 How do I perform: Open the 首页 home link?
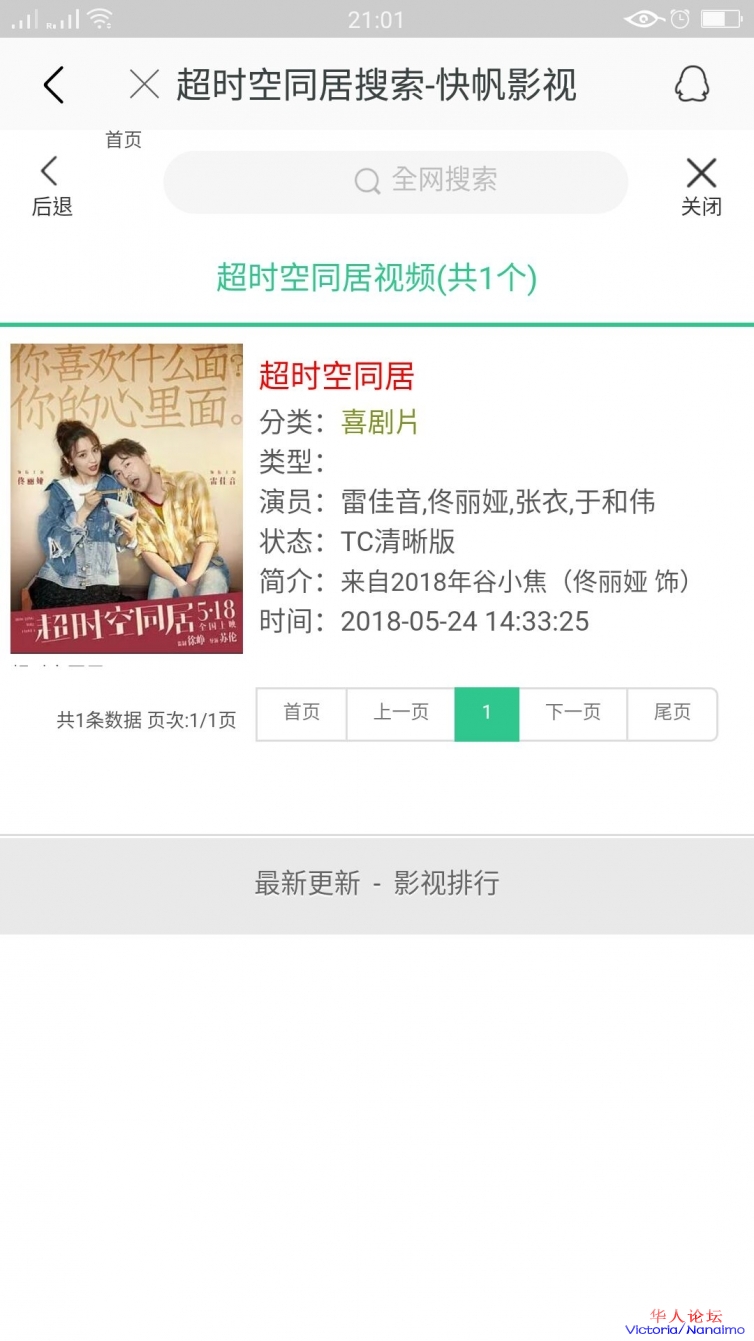click(x=124, y=140)
